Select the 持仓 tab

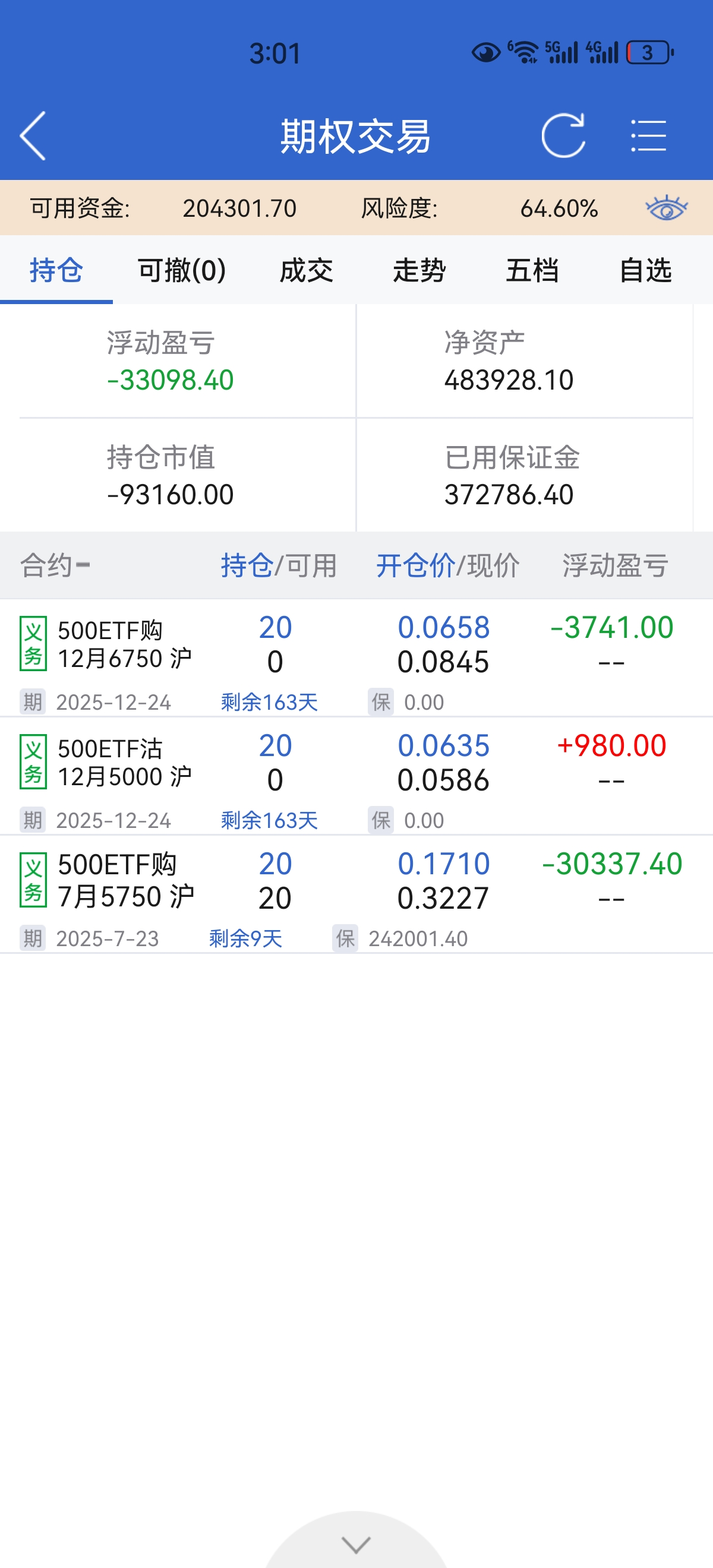coord(56,270)
